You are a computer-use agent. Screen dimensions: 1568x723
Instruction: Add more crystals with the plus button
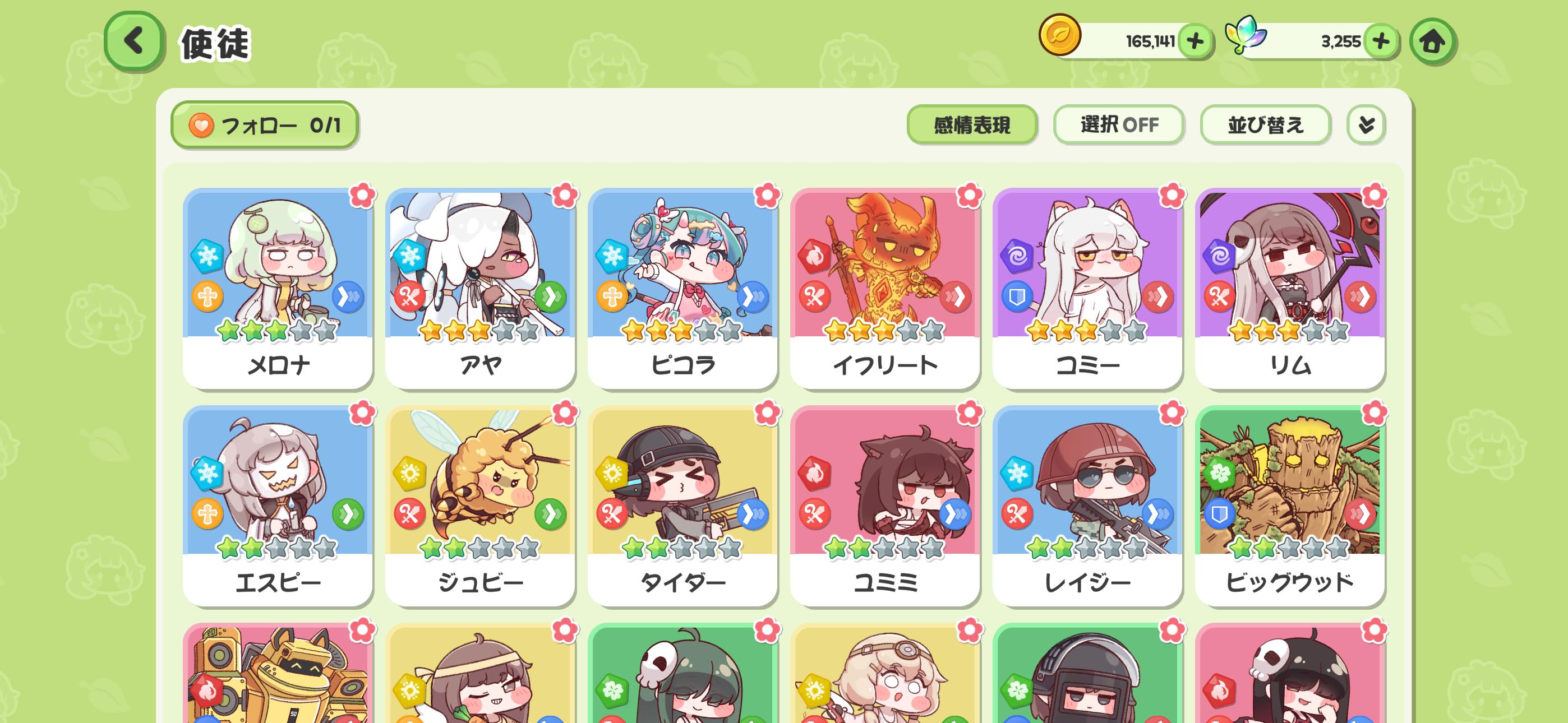point(1381,41)
